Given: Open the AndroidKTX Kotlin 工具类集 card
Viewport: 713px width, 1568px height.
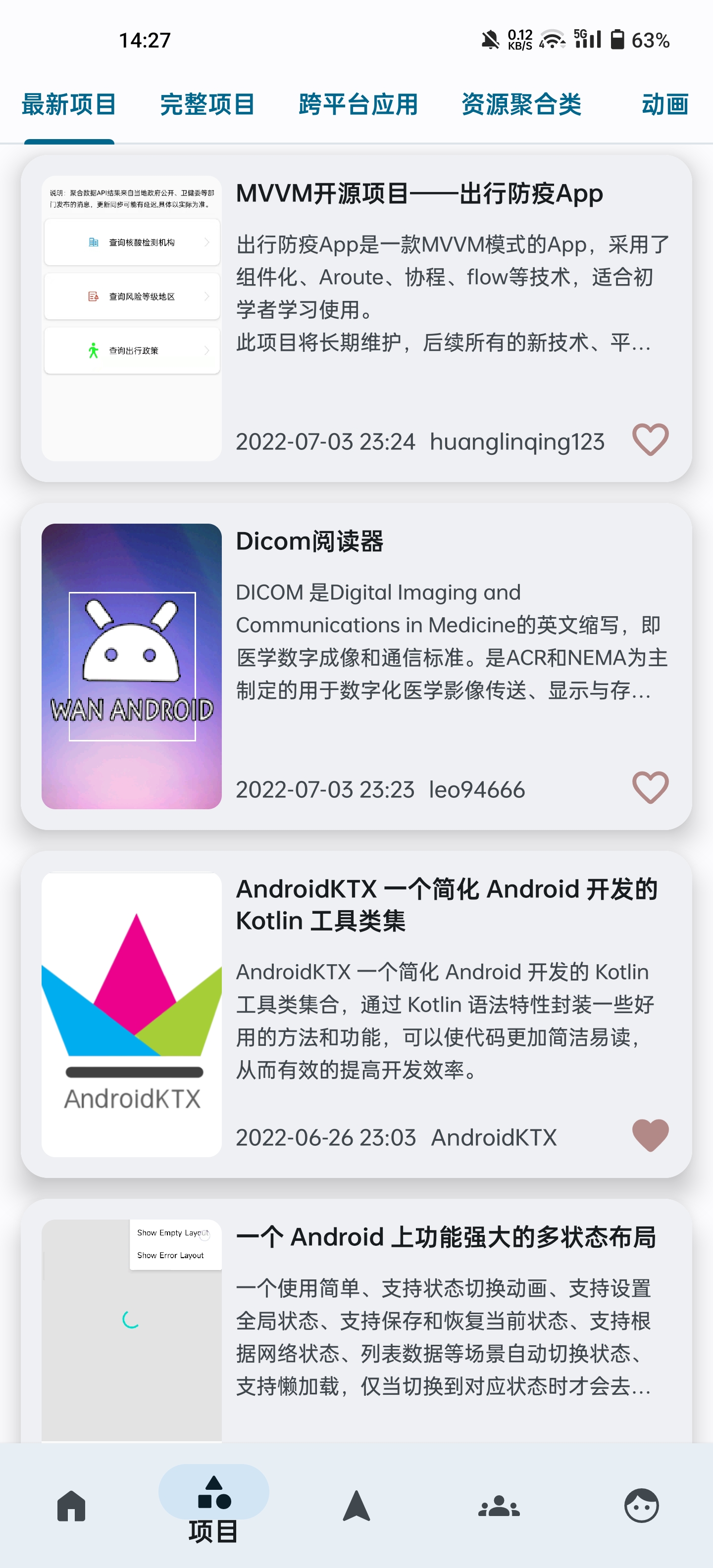Looking at the screenshot, I should pos(356,1014).
